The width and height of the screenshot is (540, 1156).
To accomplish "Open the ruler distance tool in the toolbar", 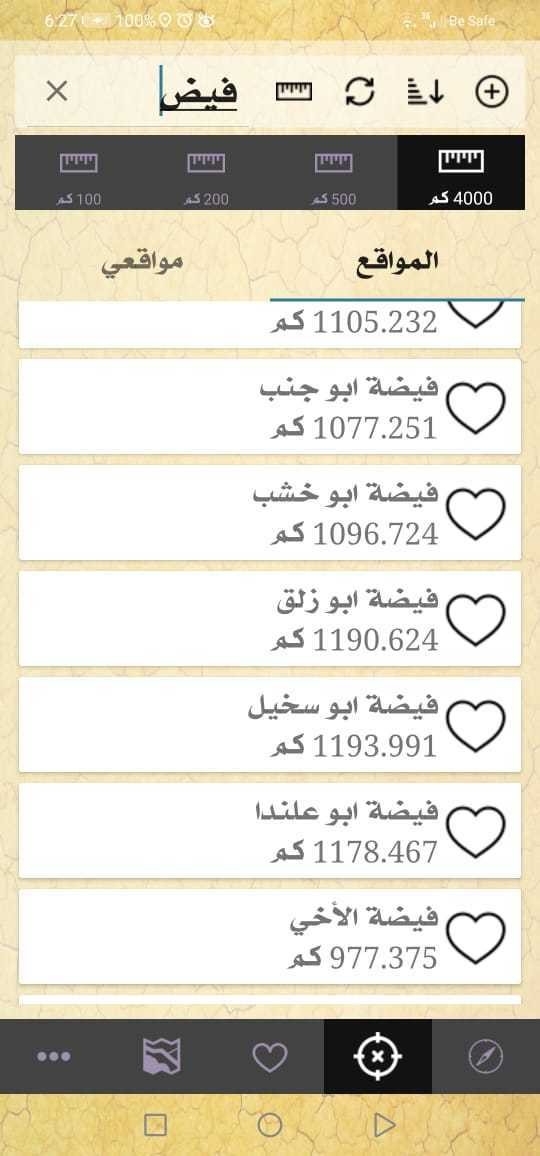I will [x=294, y=91].
